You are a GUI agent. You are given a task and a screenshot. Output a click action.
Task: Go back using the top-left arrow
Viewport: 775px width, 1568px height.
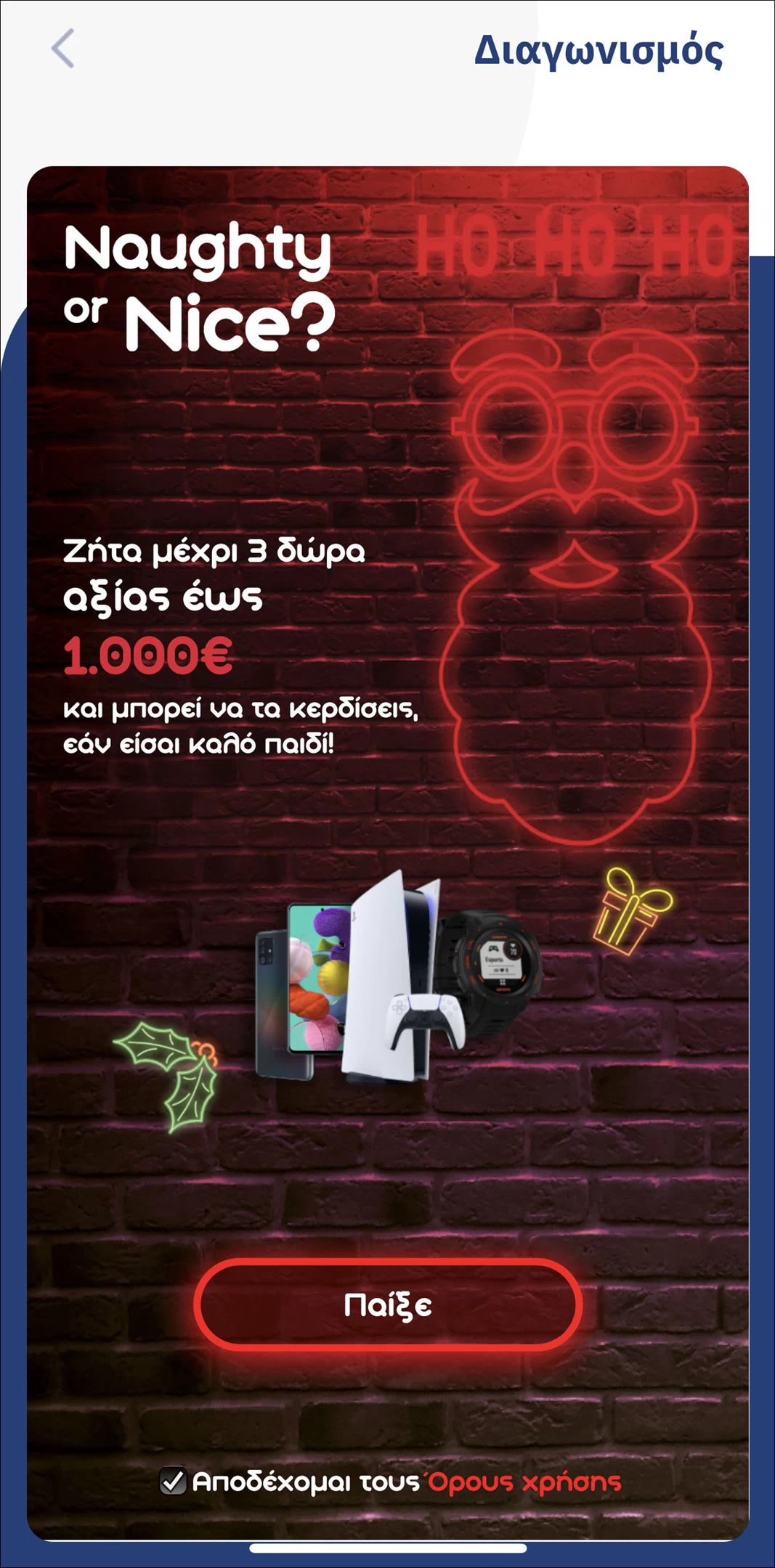(63, 49)
